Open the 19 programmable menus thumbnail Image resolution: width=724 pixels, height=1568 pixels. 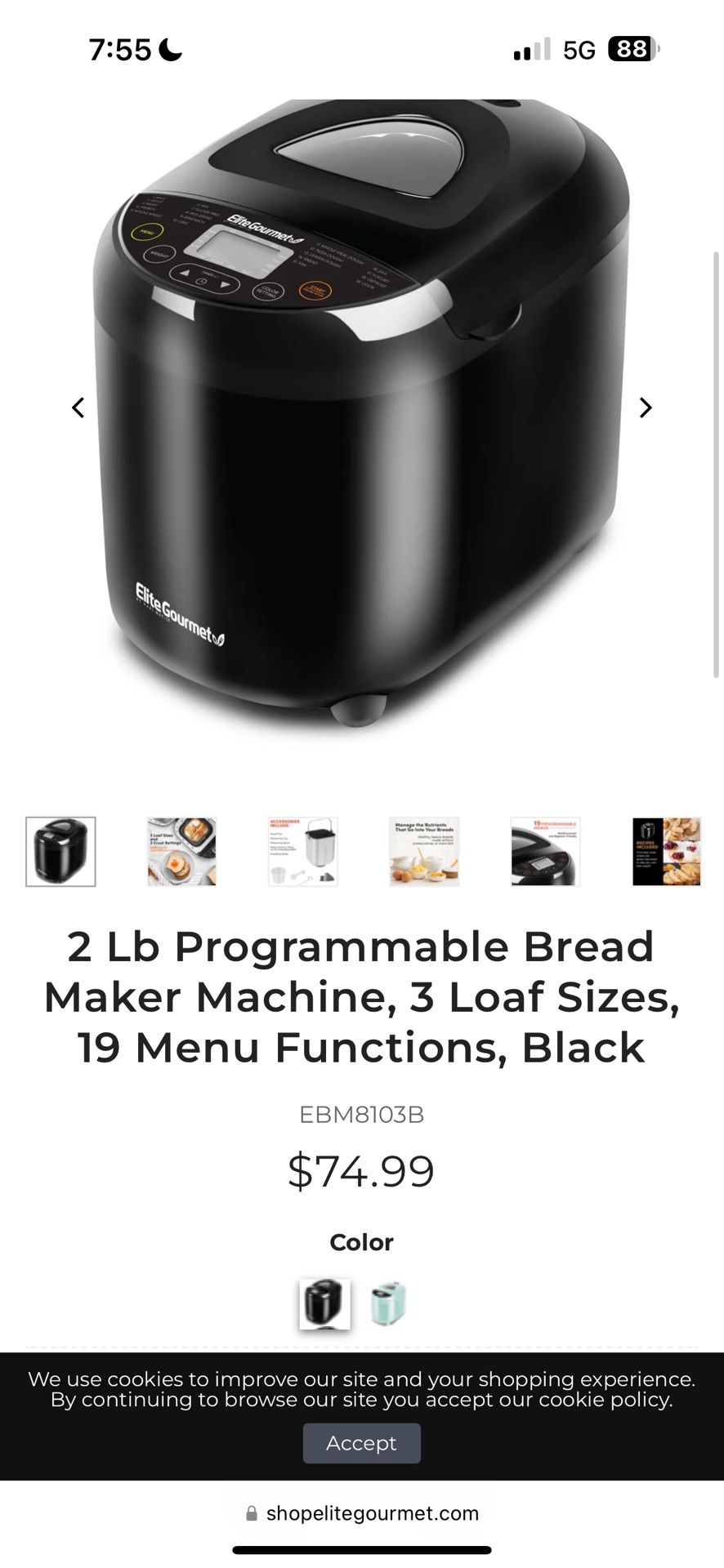[545, 852]
